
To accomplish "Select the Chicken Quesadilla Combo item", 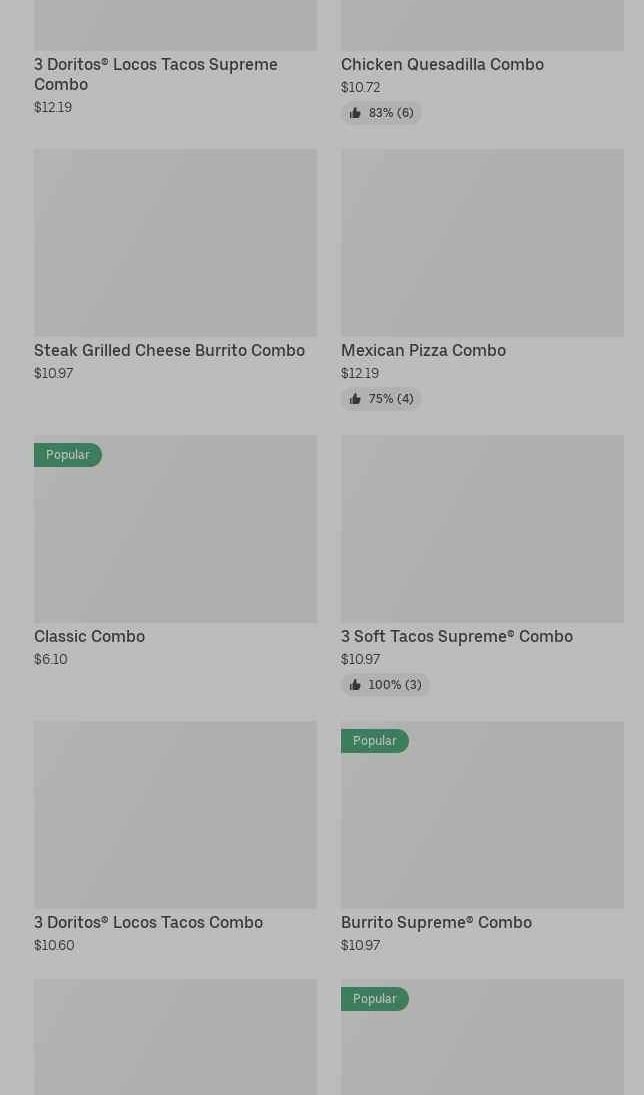I will click(442, 64).
